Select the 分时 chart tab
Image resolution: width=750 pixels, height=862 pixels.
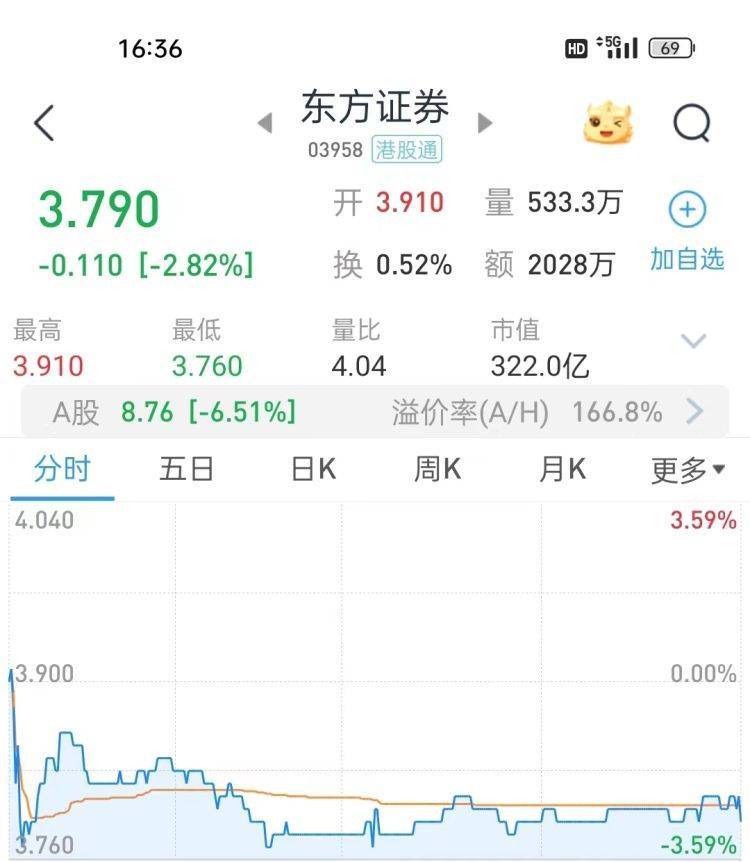62,469
